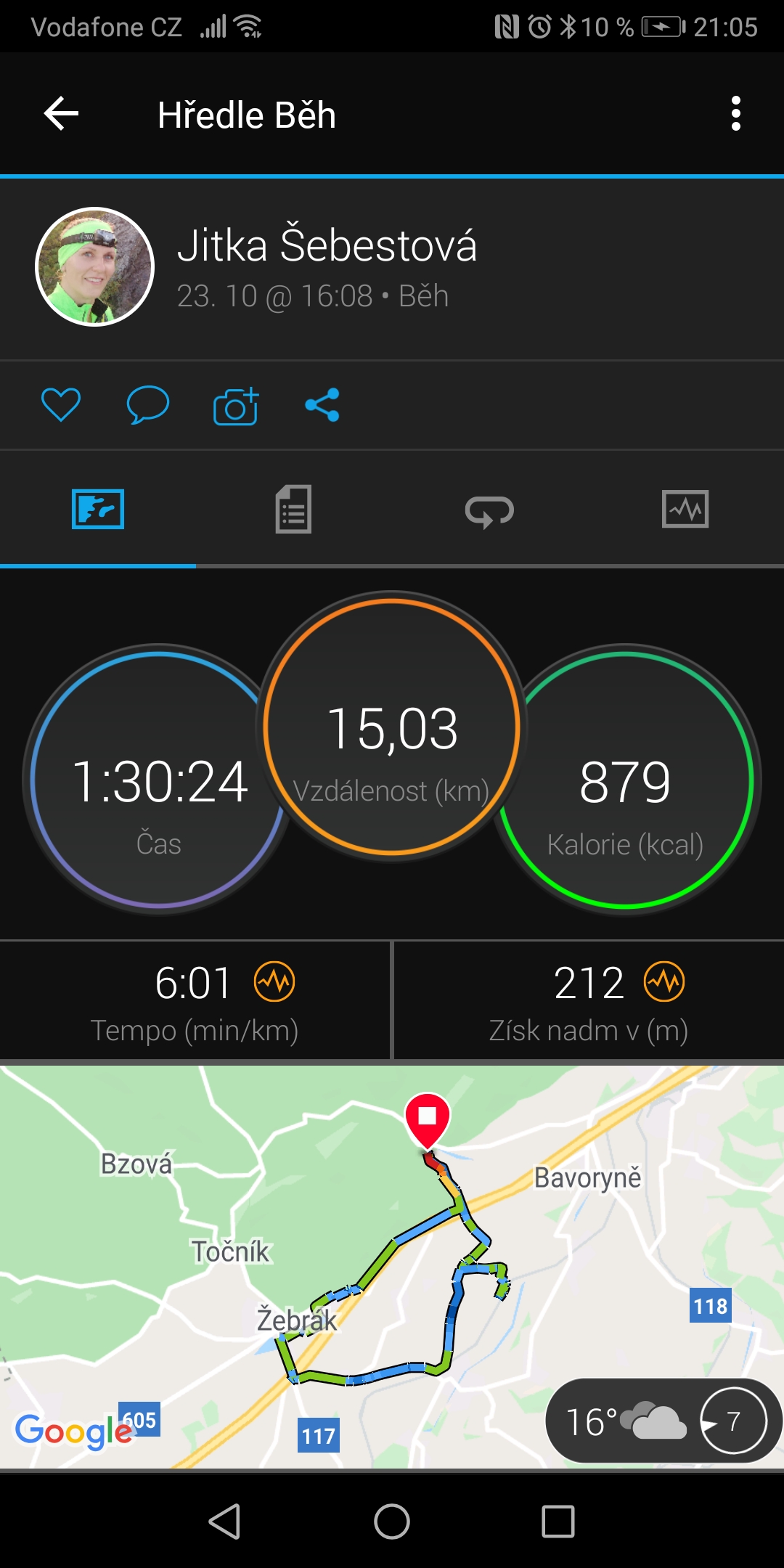
Task: Open comments with the speech bubble icon
Action: point(148,404)
